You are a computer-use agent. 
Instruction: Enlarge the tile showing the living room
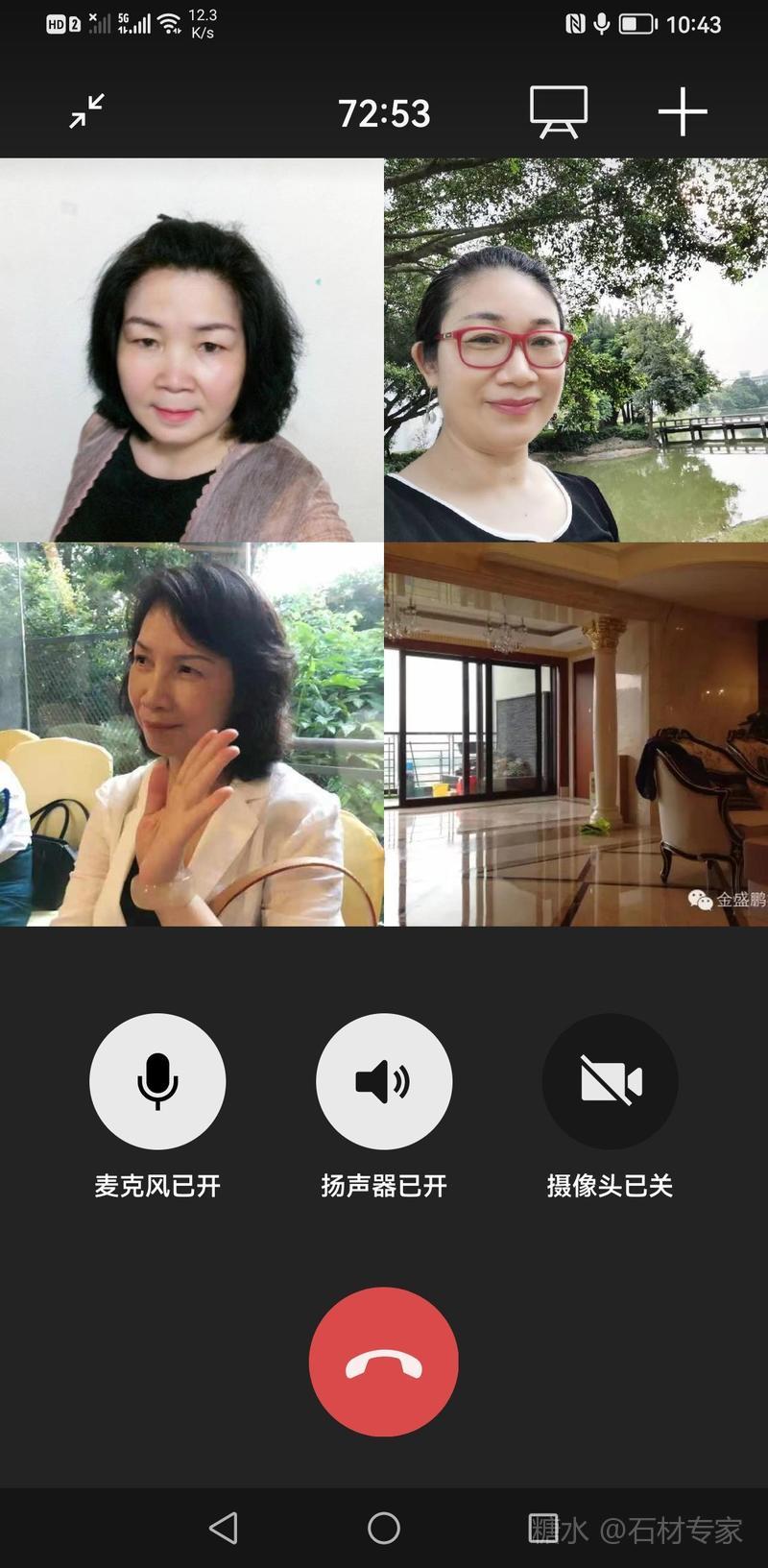[x=576, y=735]
